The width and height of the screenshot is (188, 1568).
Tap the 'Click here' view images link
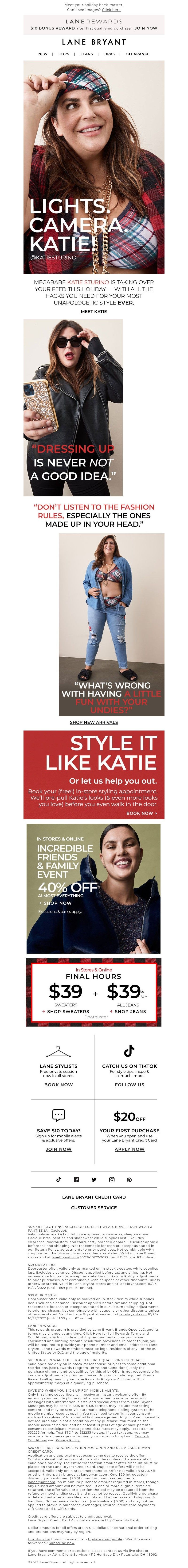tap(111, 10)
